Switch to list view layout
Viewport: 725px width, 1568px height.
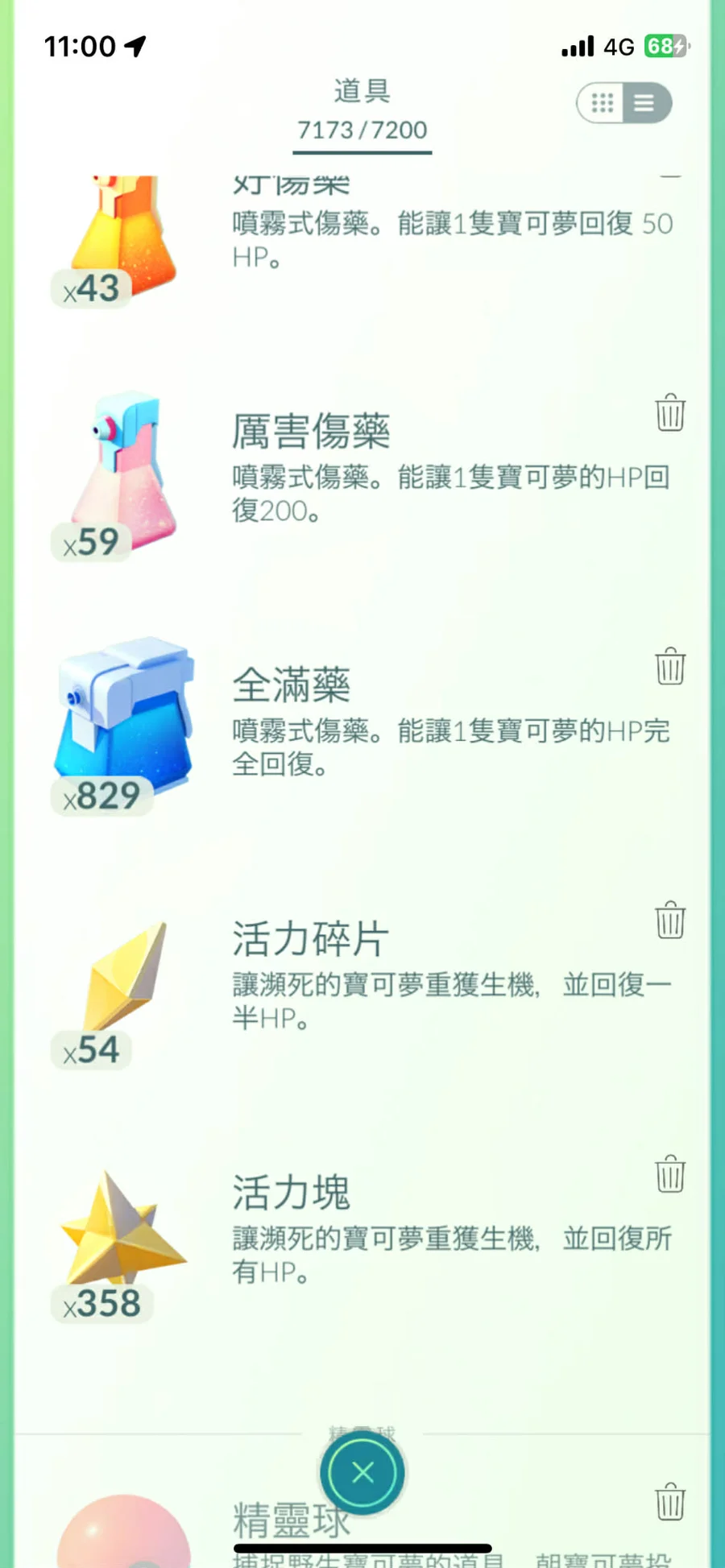[x=644, y=103]
